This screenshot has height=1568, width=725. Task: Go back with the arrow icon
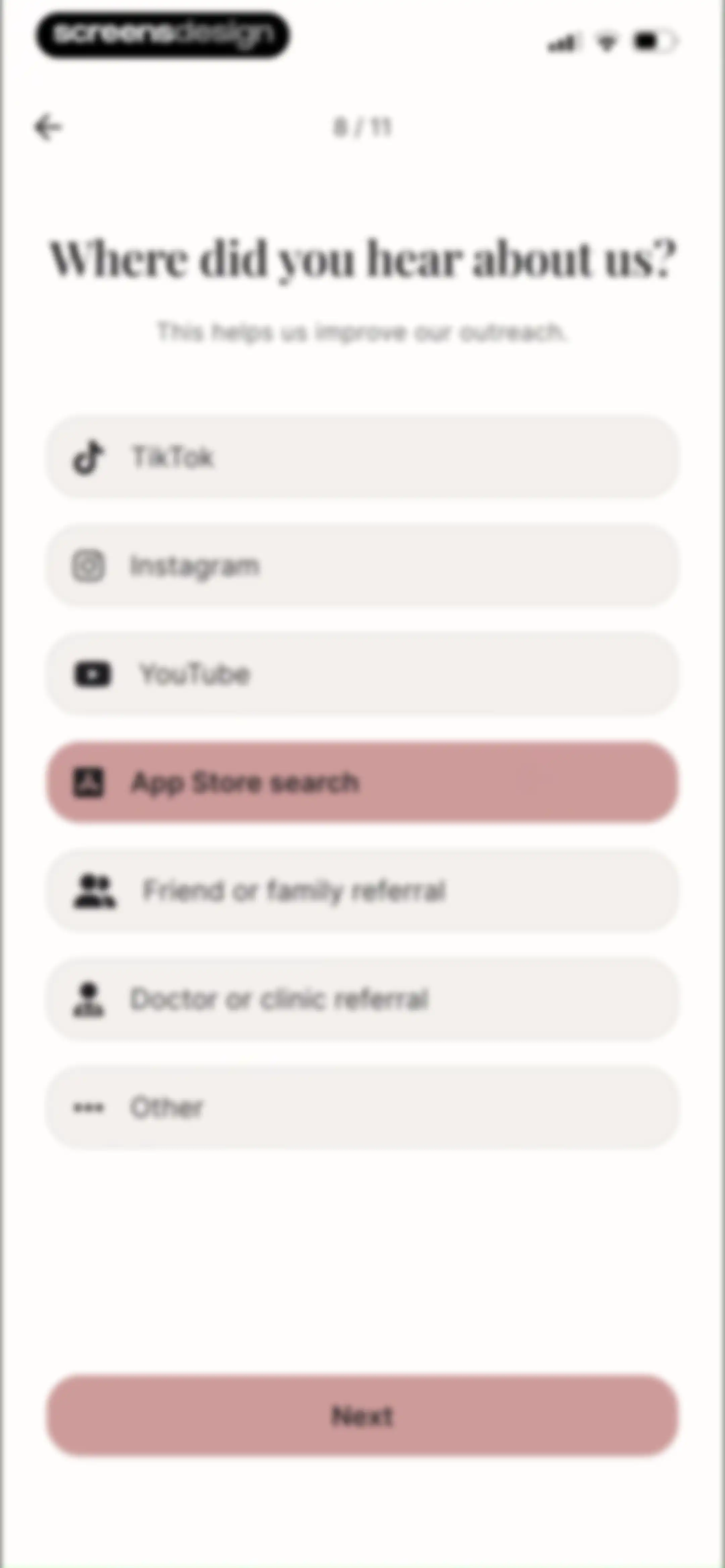point(48,127)
